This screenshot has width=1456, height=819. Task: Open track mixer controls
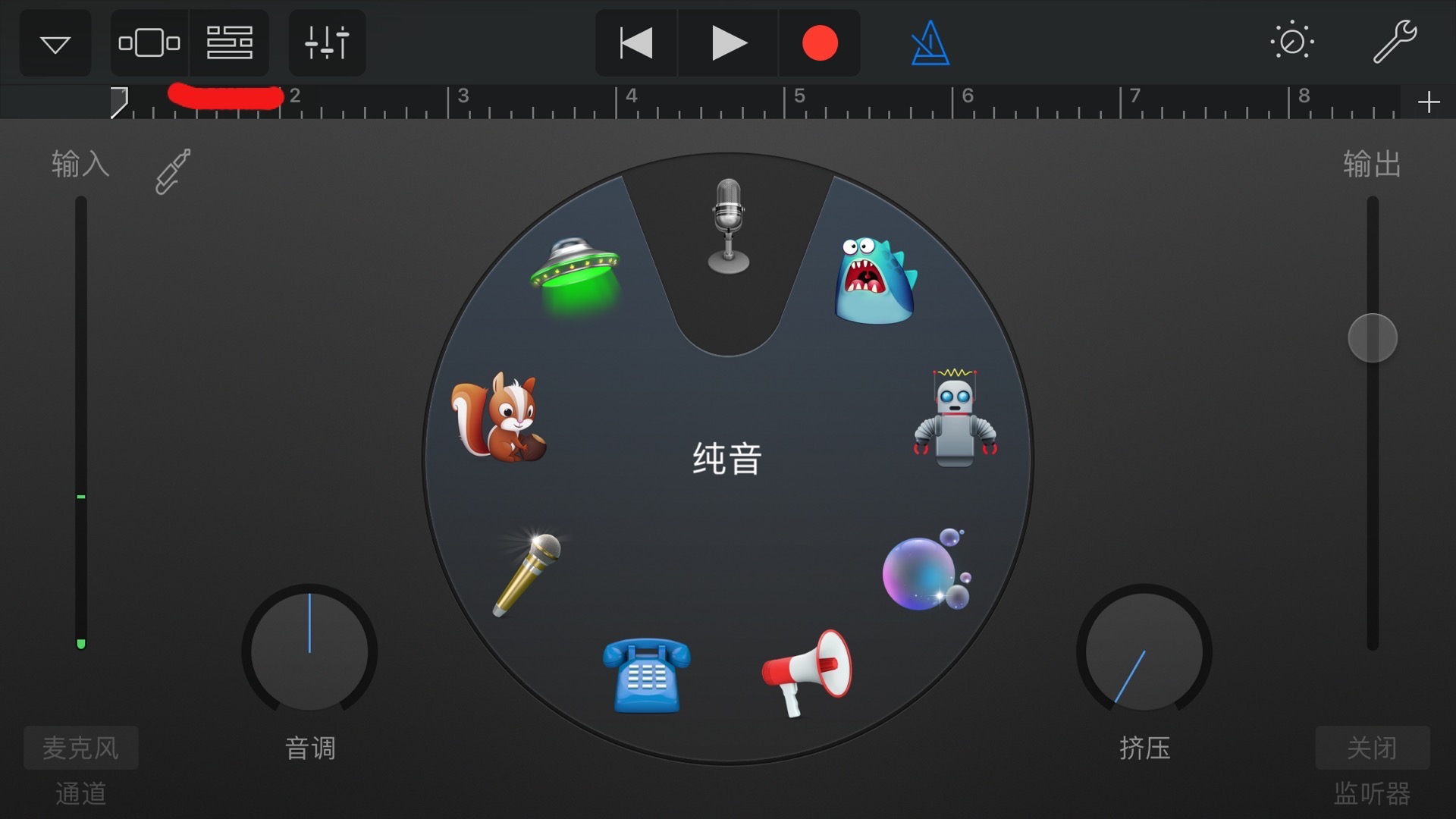click(327, 43)
